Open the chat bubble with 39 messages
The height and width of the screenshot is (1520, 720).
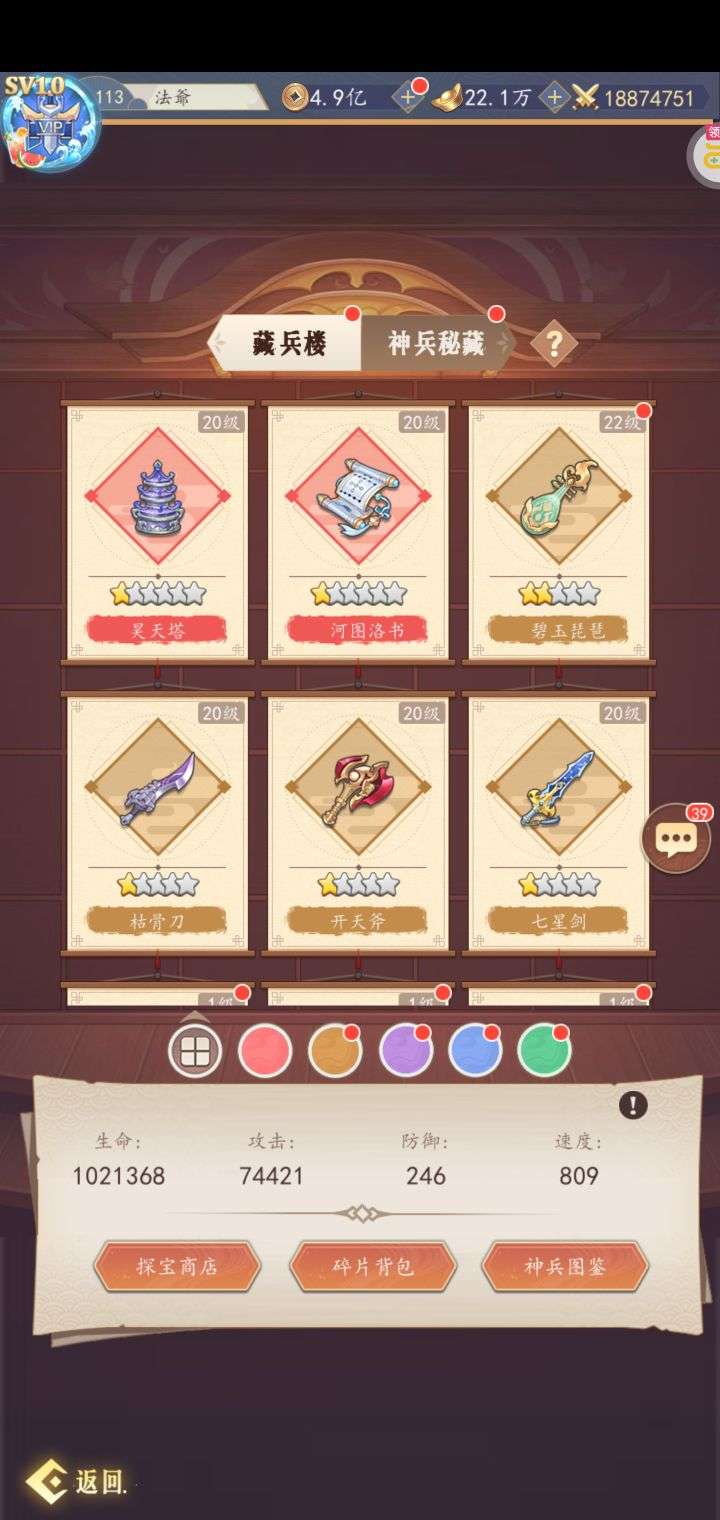pos(676,838)
